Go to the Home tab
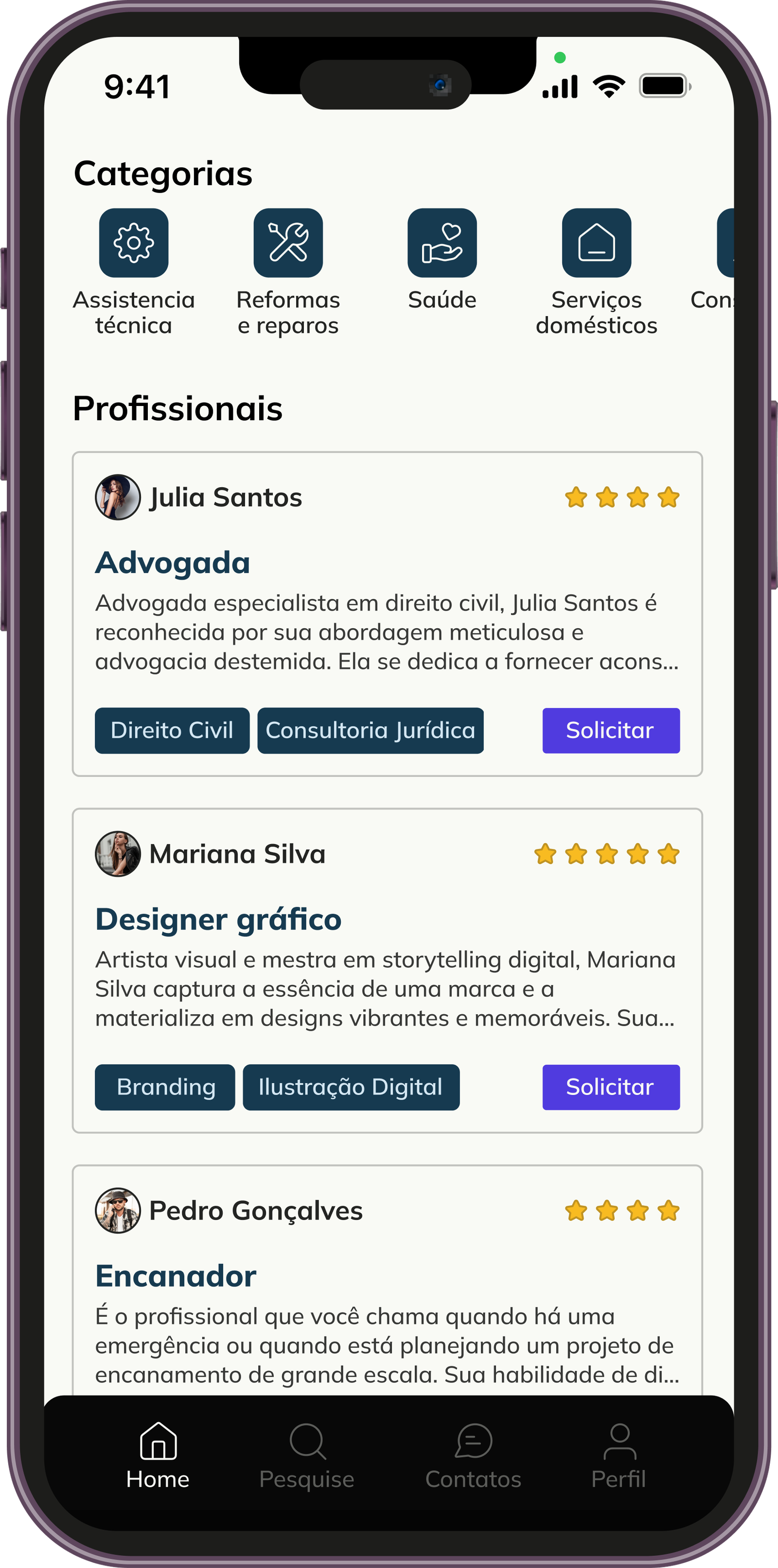The width and height of the screenshot is (778, 1568). point(159,1455)
